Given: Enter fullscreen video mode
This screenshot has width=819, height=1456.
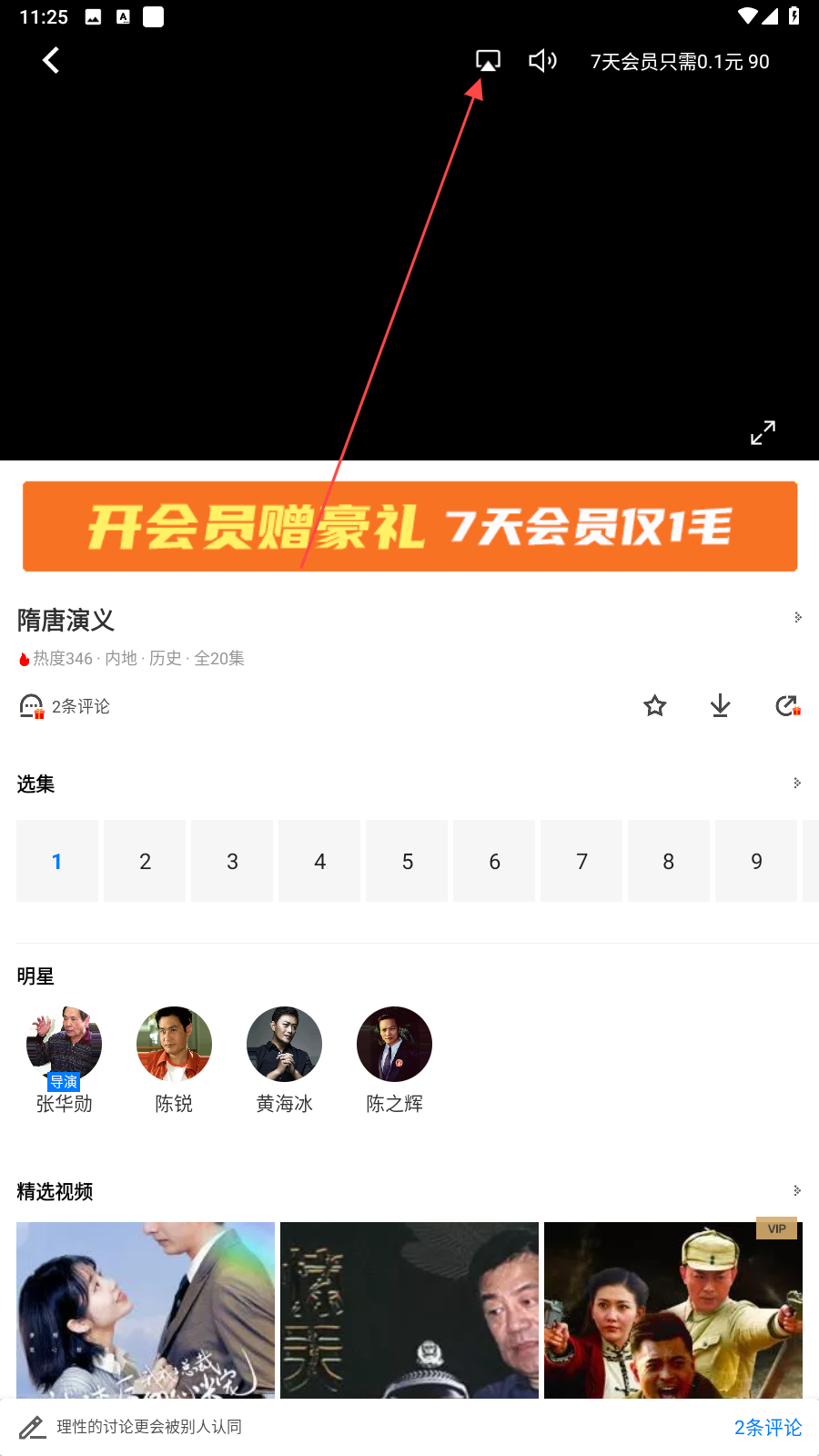Looking at the screenshot, I should tap(763, 432).
